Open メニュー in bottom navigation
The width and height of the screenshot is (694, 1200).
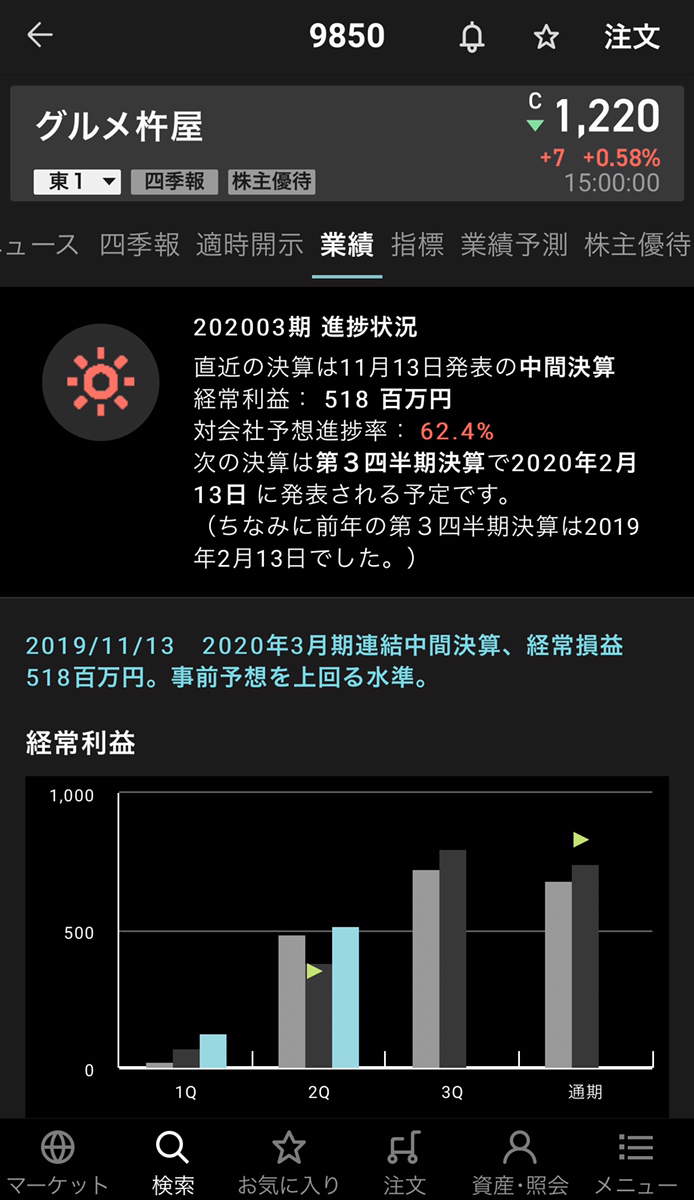(x=636, y=1162)
